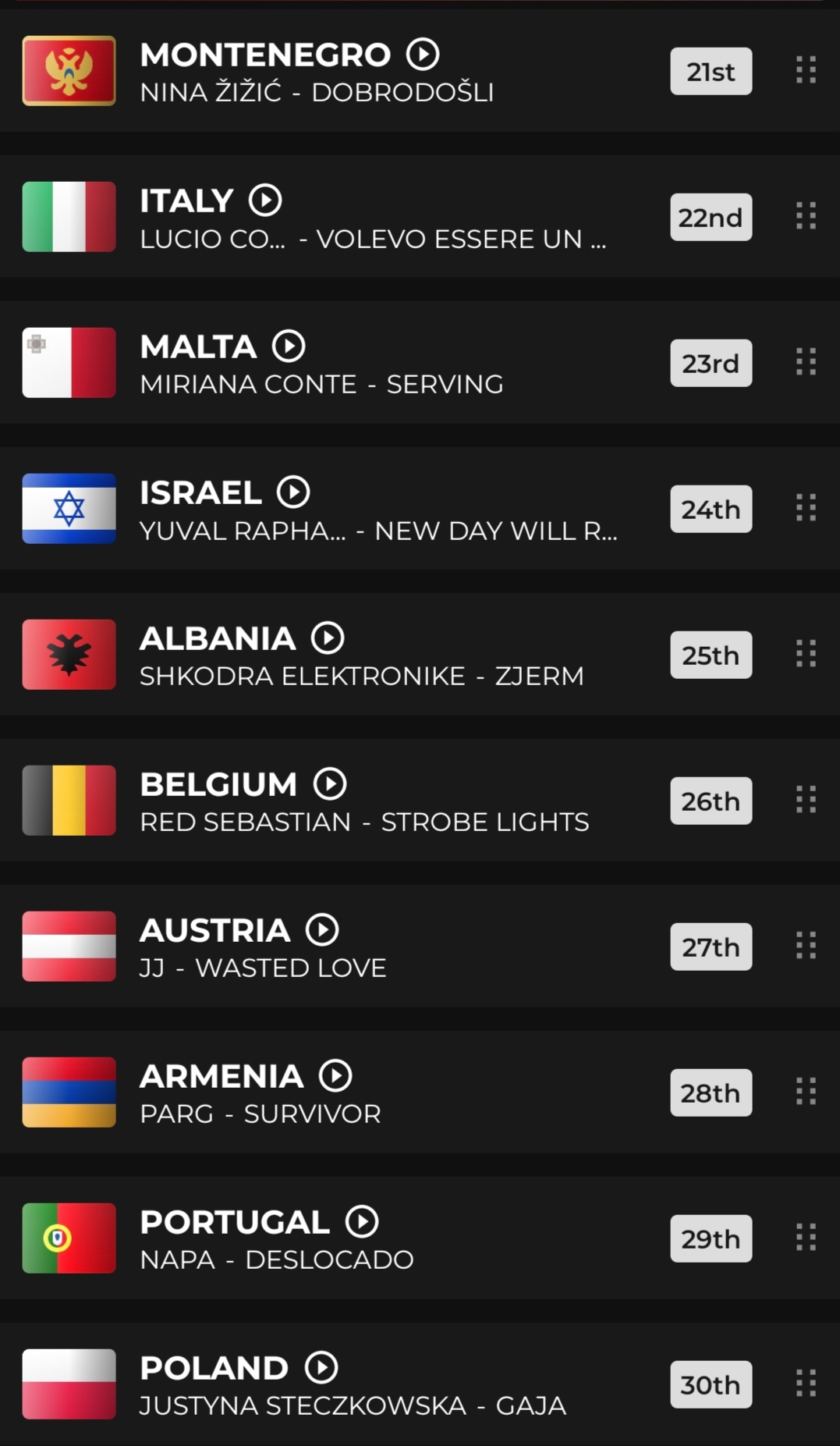The height and width of the screenshot is (1446, 840).
Task: Play Austria's song Wasted Love
Action: point(322,930)
